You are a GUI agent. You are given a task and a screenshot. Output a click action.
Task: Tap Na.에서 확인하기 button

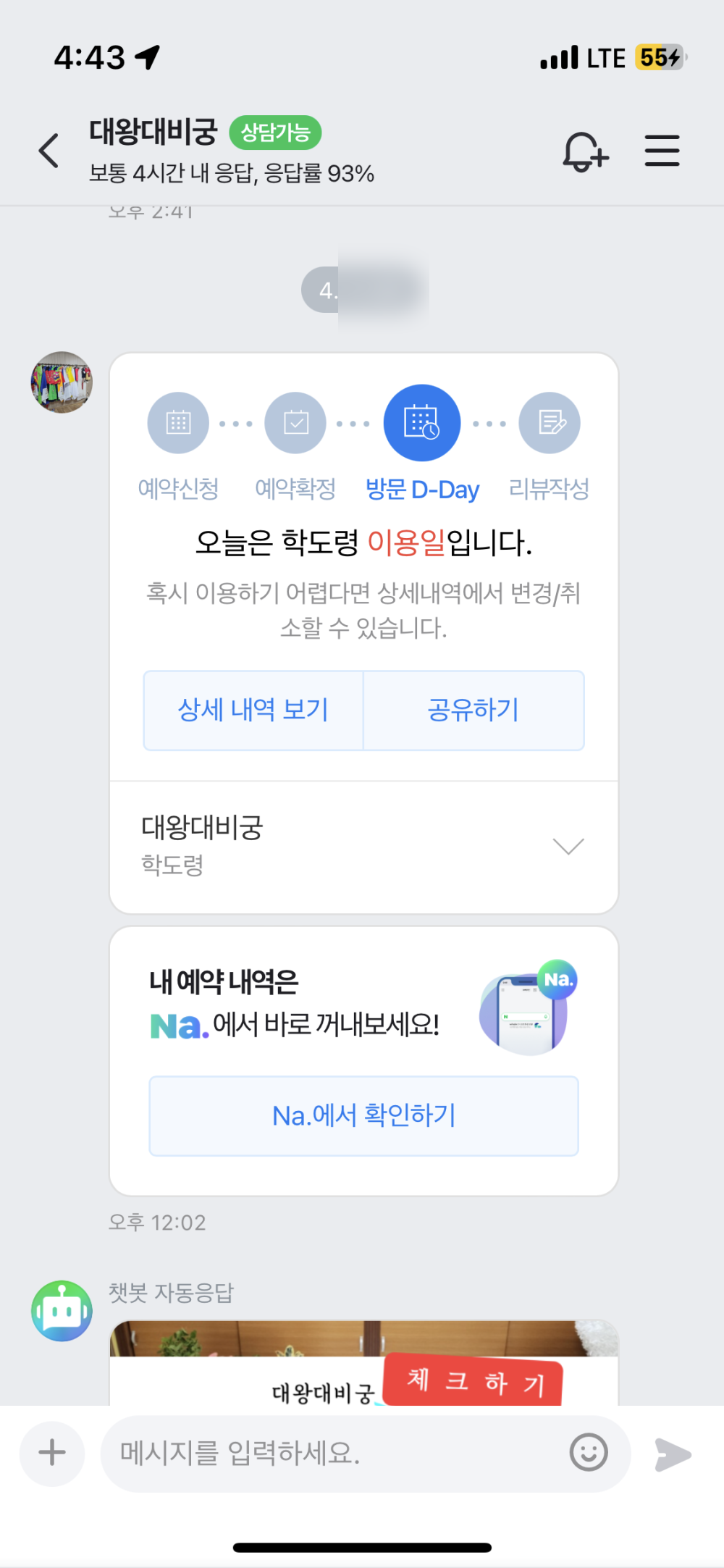click(363, 1115)
